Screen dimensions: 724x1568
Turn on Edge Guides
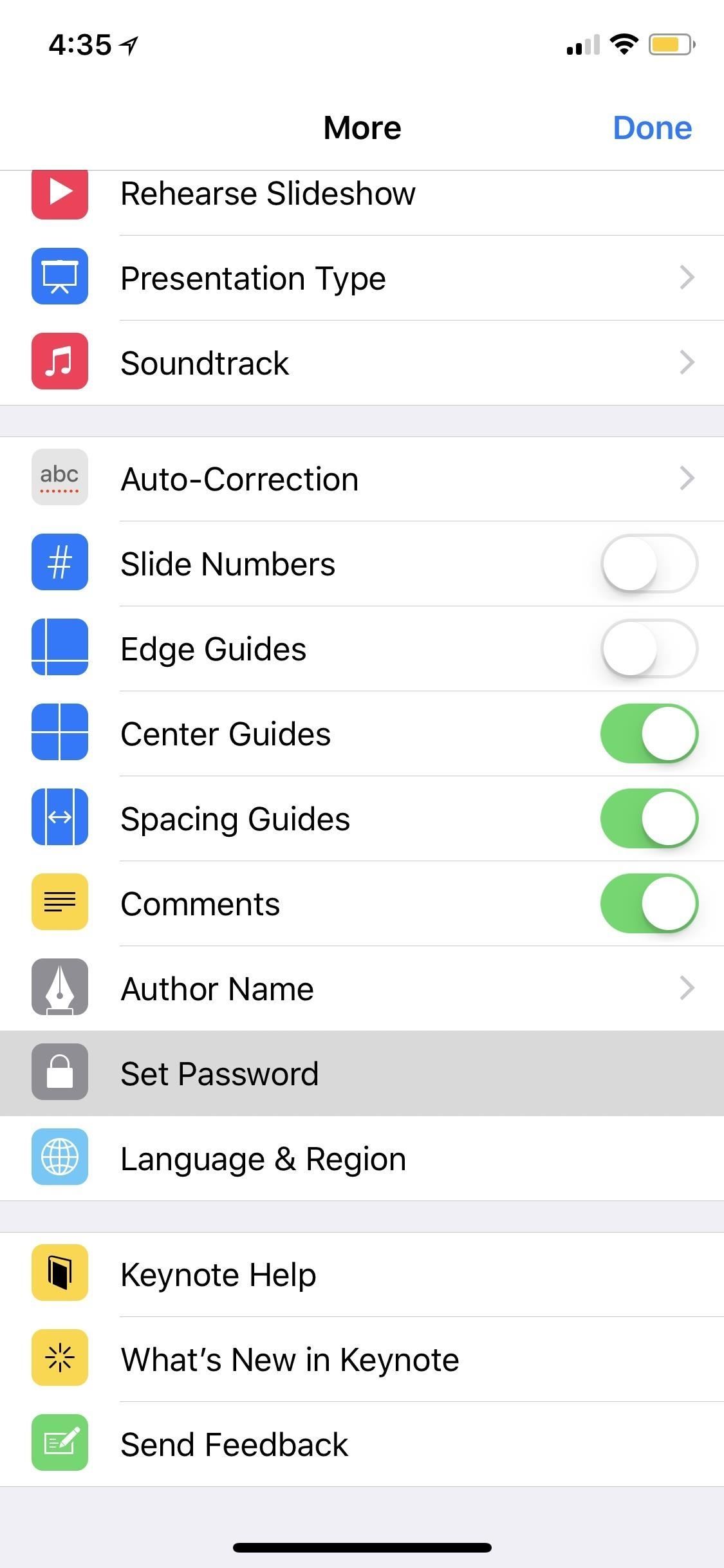point(649,649)
